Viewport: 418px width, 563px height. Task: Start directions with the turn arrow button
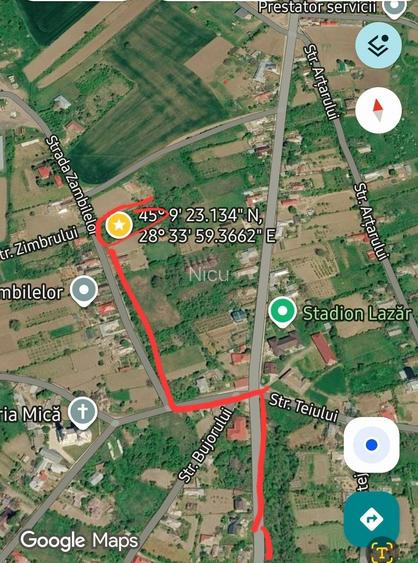point(372,518)
